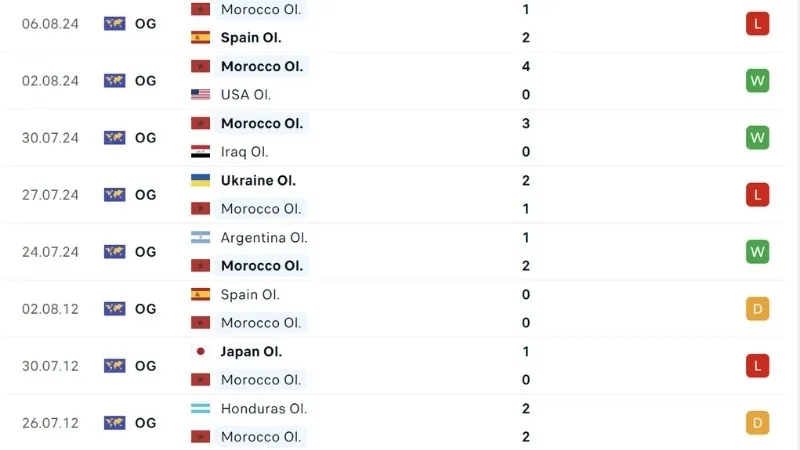View the Japan Ol. vs Morocco Ol. match
Screen dimensions: 800x450
[x=400, y=366]
